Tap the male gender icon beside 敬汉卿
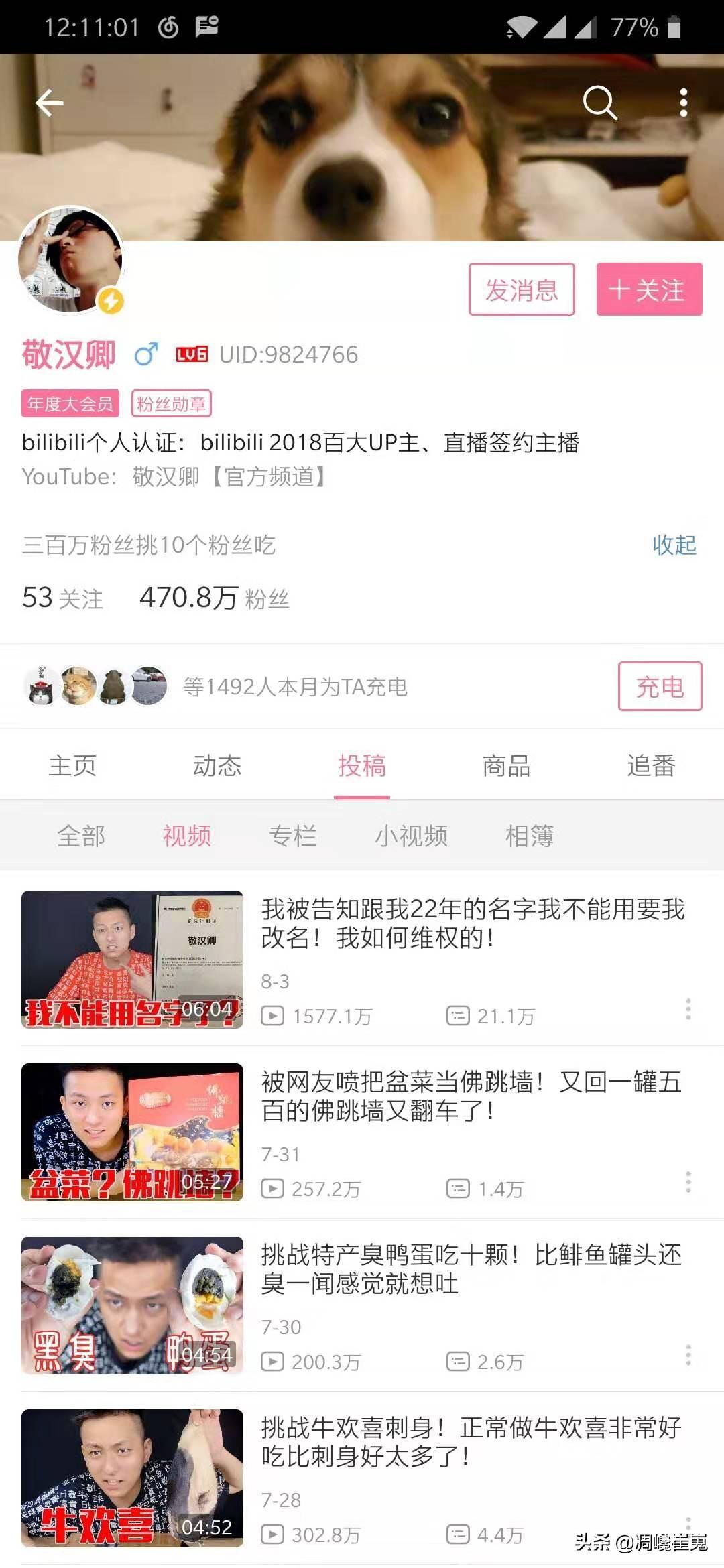This screenshot has height=1568, width=724. pyautogui.click(x=147, y=354)
